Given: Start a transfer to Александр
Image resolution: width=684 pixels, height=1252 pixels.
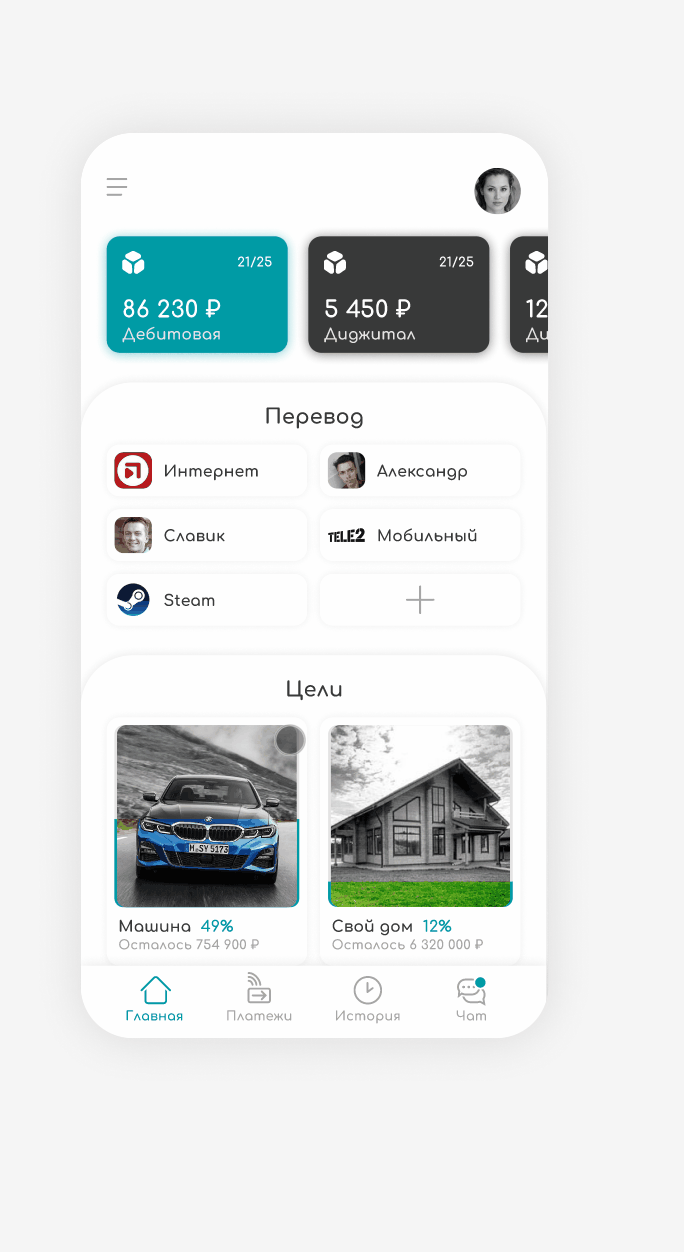Looking at the screenshot, I should [x=420, y=471].
